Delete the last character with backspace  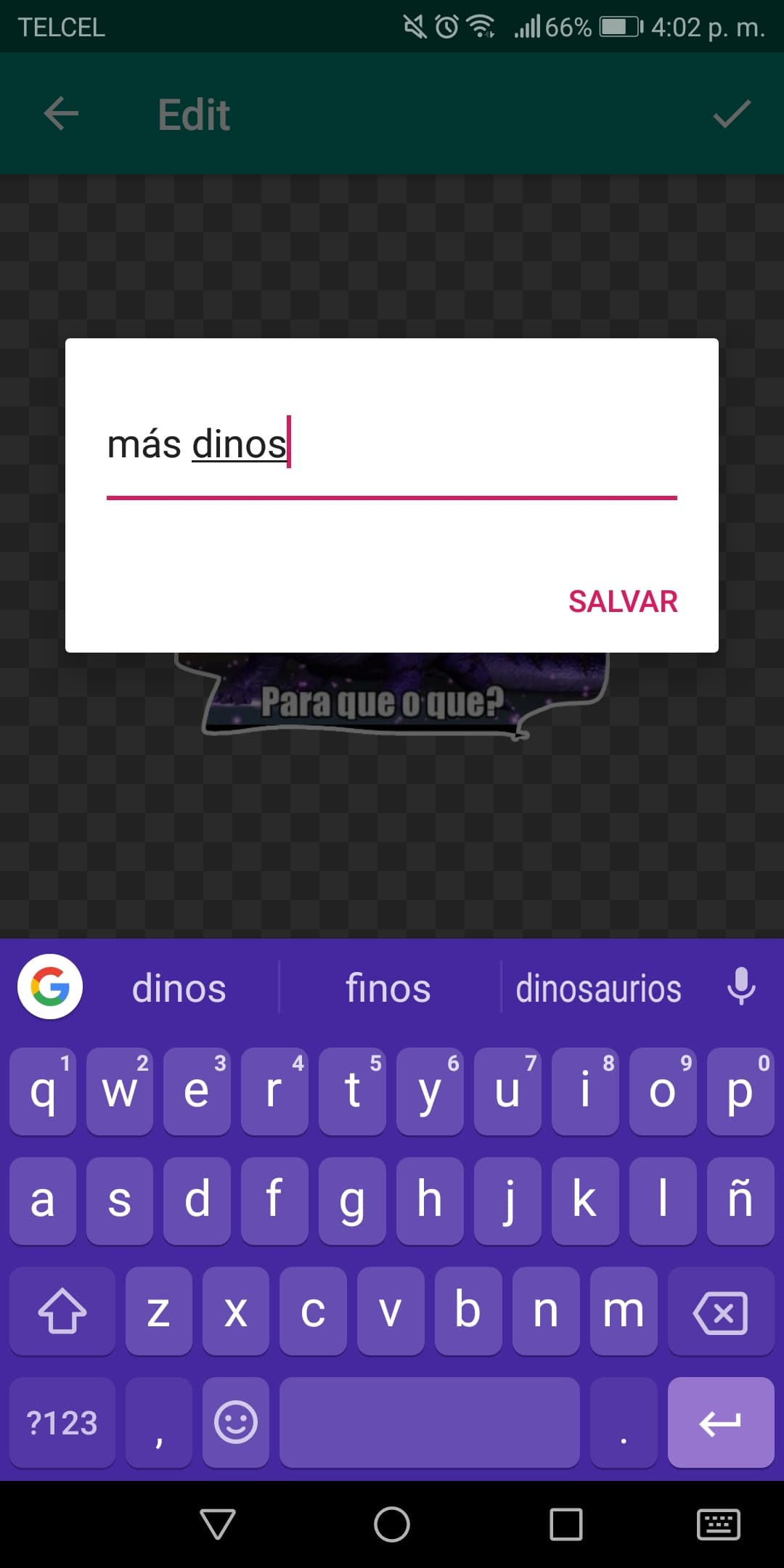point(720,1312)
